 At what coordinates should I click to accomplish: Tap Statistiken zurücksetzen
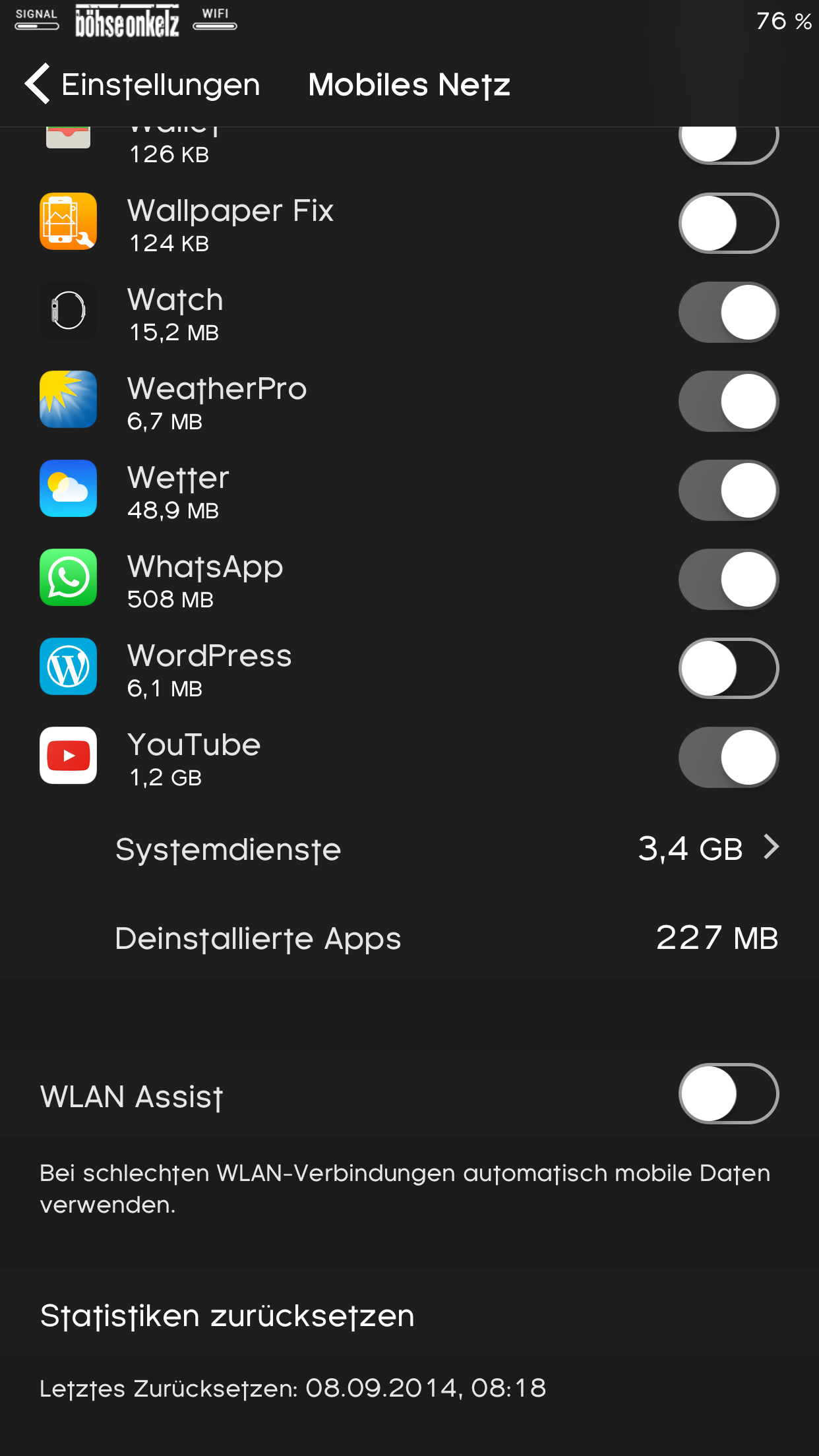point(228,1316)
